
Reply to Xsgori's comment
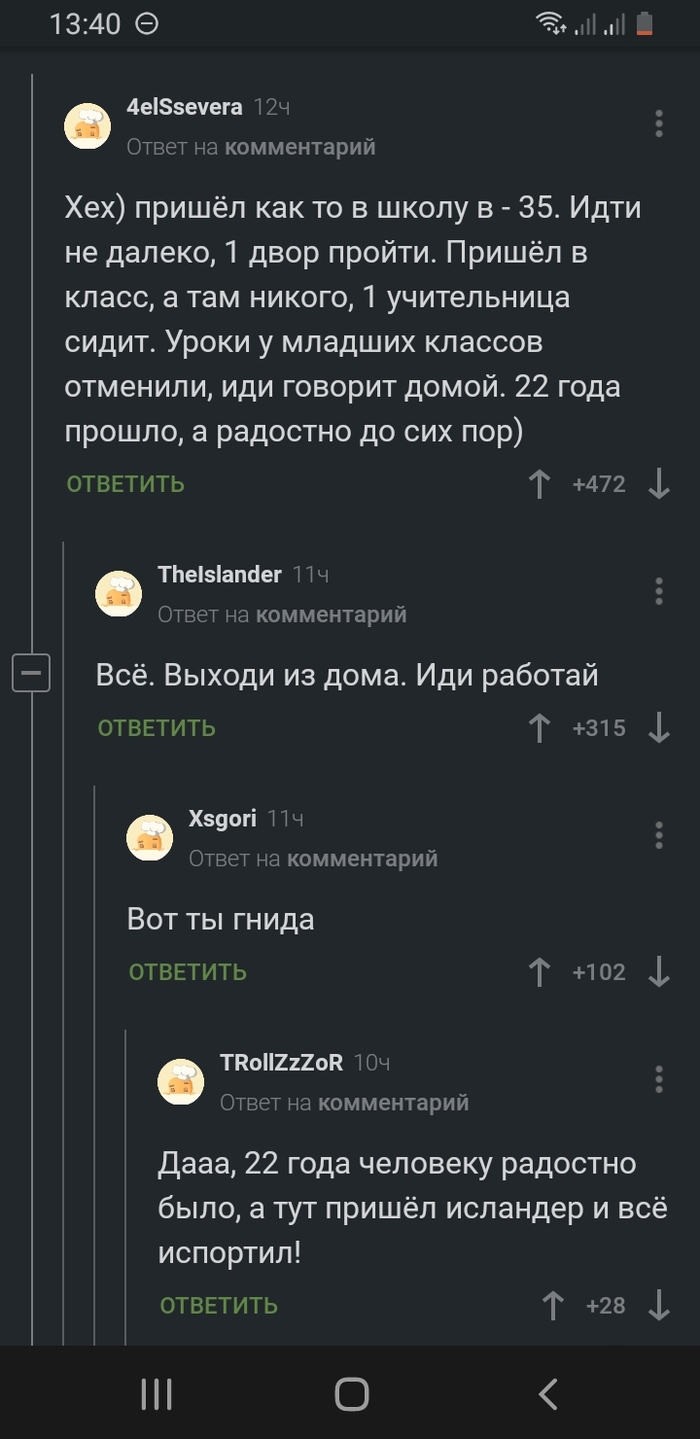coord(188,972)
